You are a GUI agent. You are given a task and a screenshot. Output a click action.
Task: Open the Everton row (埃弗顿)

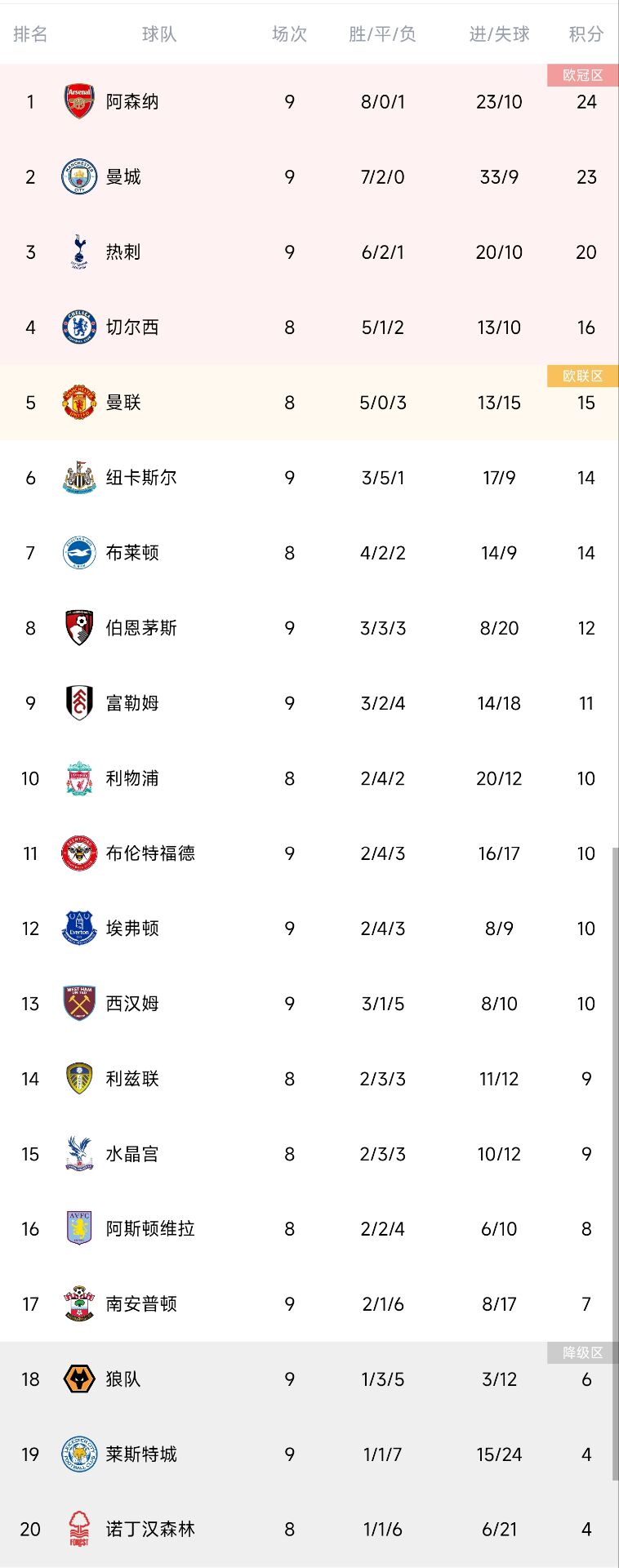point(132,929)
